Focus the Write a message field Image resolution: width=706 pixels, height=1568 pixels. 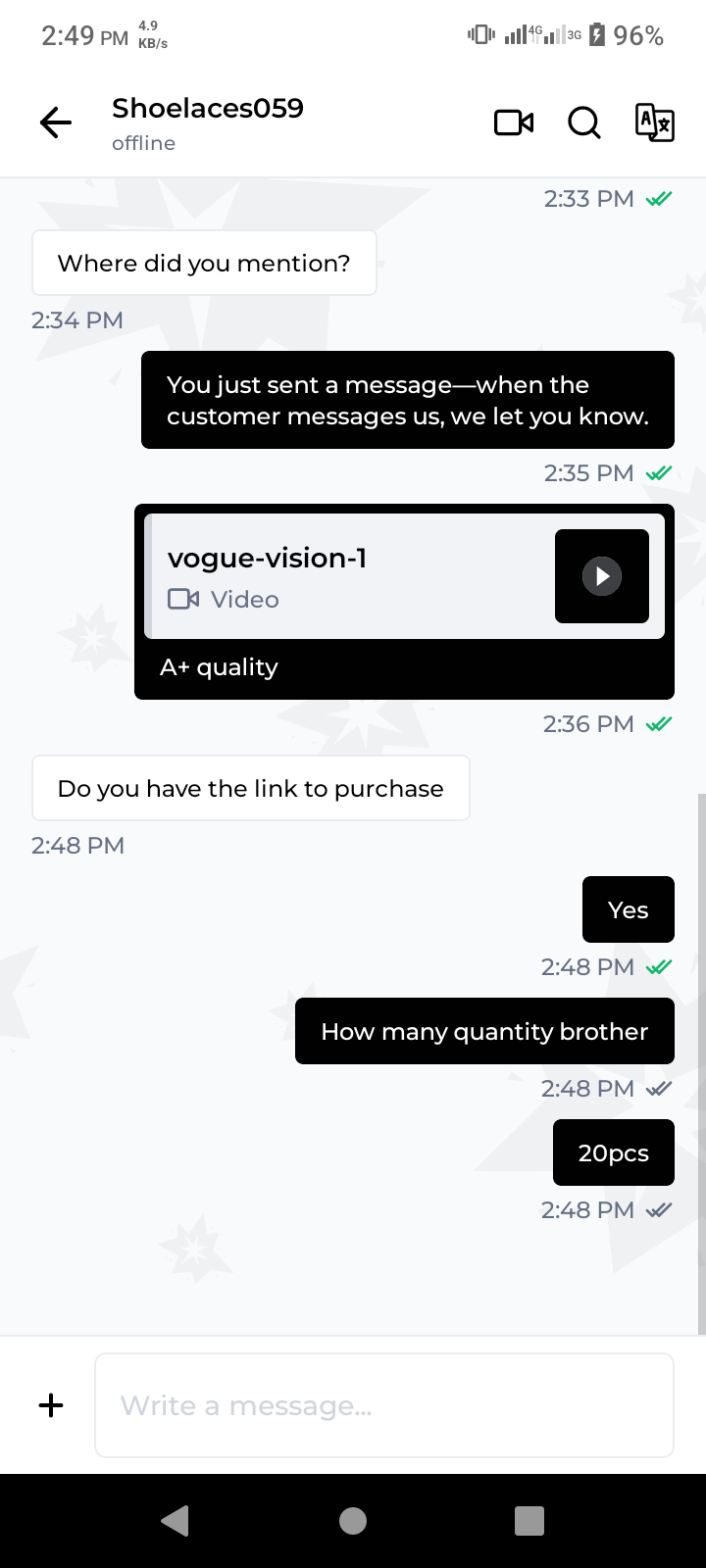[x=384, y=1405]
